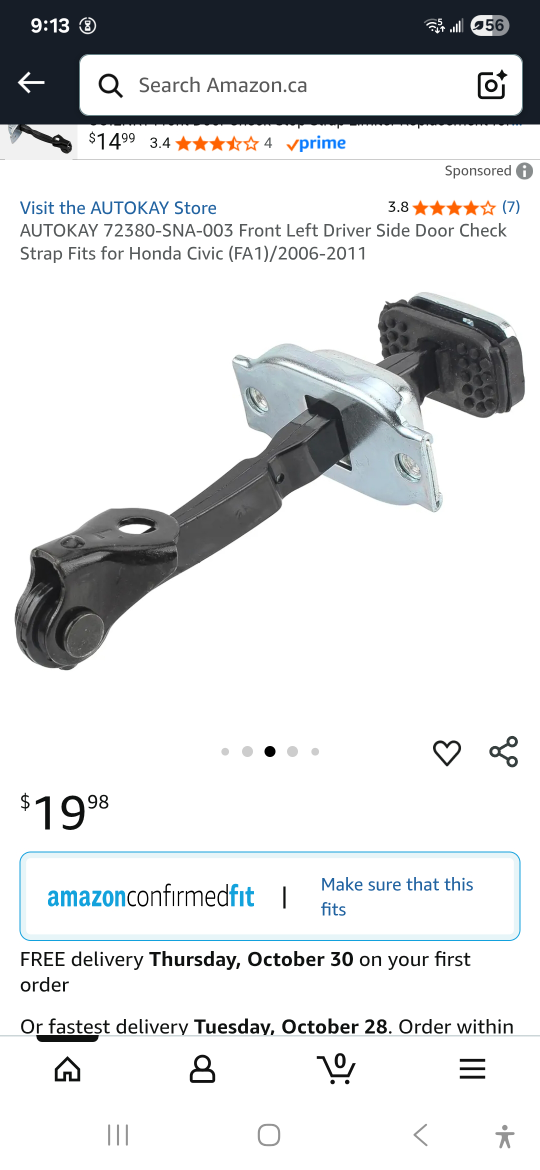Open the camera lens search icon
540x1170 pixels.
[492, 85]
